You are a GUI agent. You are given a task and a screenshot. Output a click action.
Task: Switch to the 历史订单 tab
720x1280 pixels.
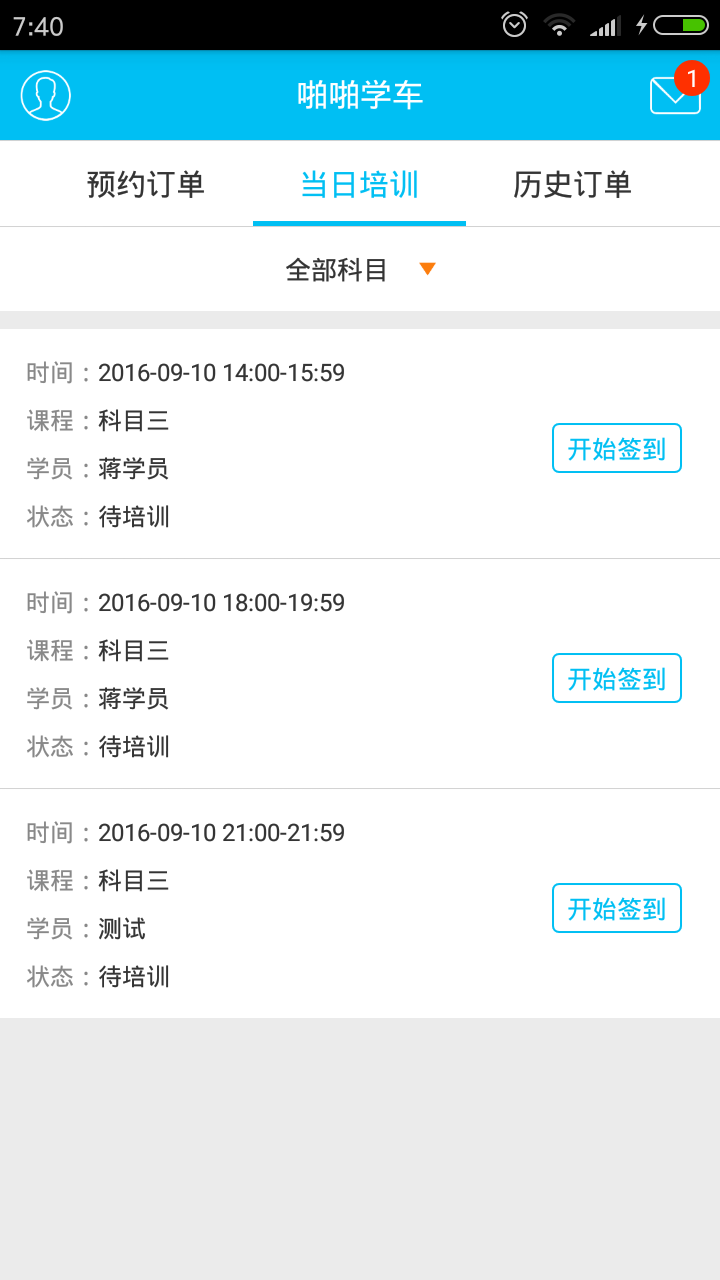pyautogui.click(x=572, y=185)
